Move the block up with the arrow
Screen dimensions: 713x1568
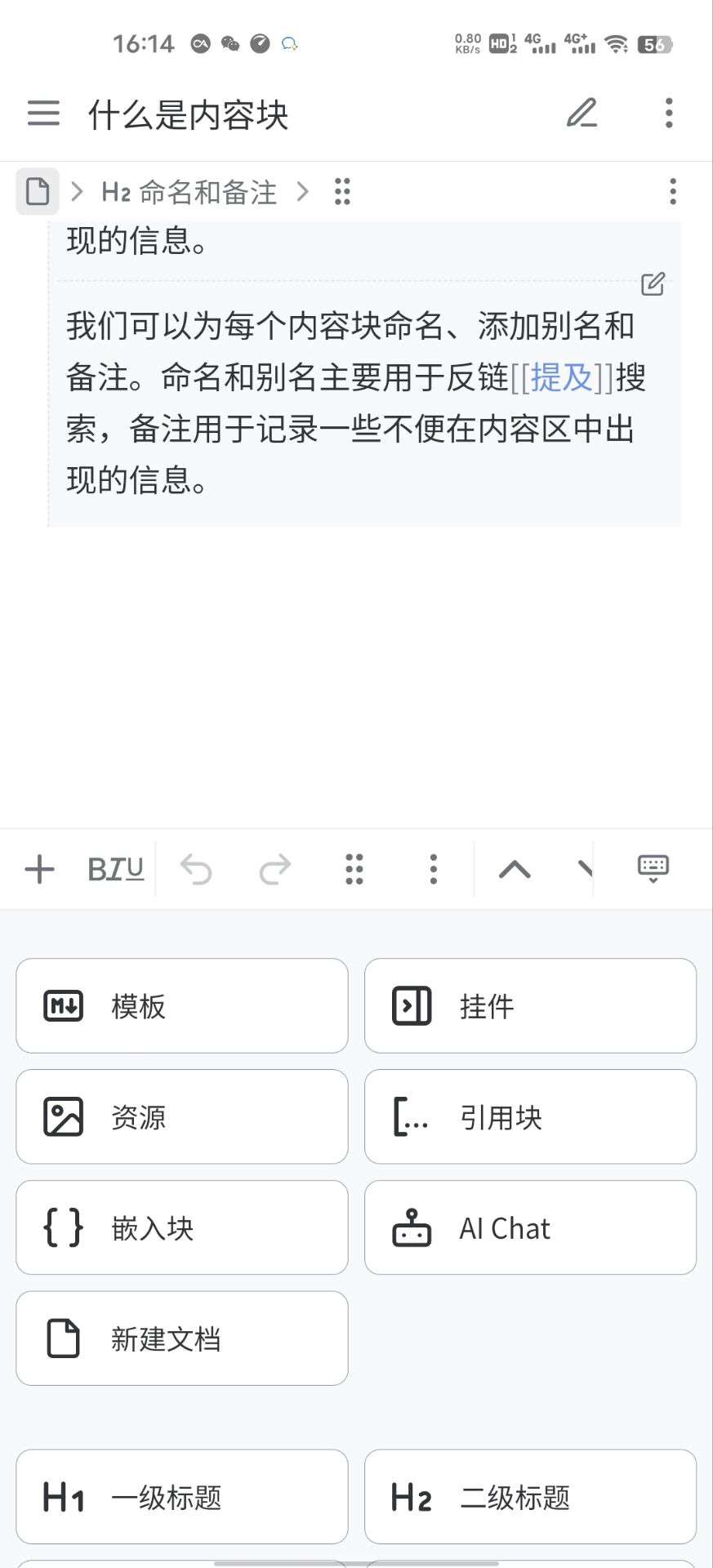515,869
